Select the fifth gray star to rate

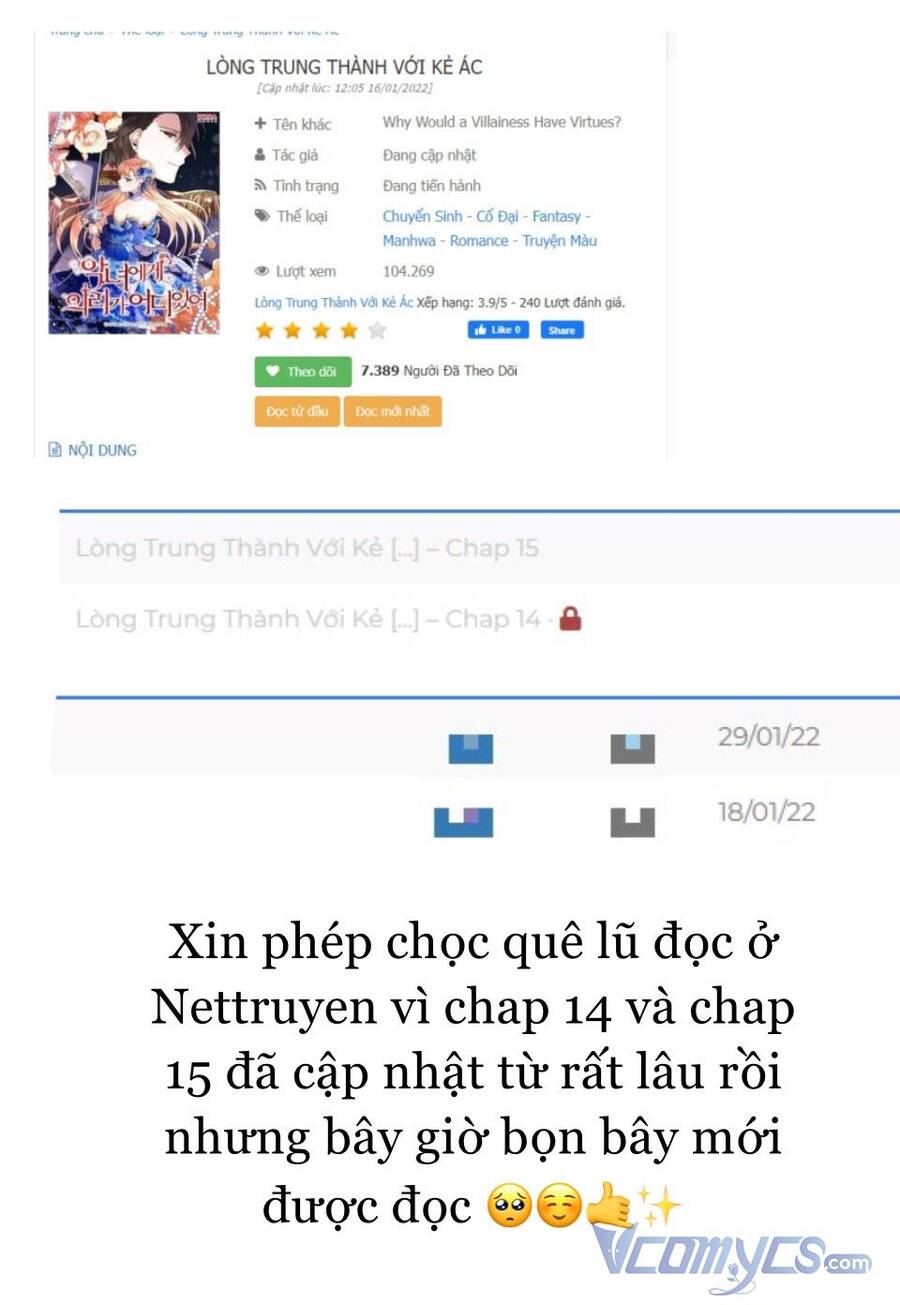(377, 329)
